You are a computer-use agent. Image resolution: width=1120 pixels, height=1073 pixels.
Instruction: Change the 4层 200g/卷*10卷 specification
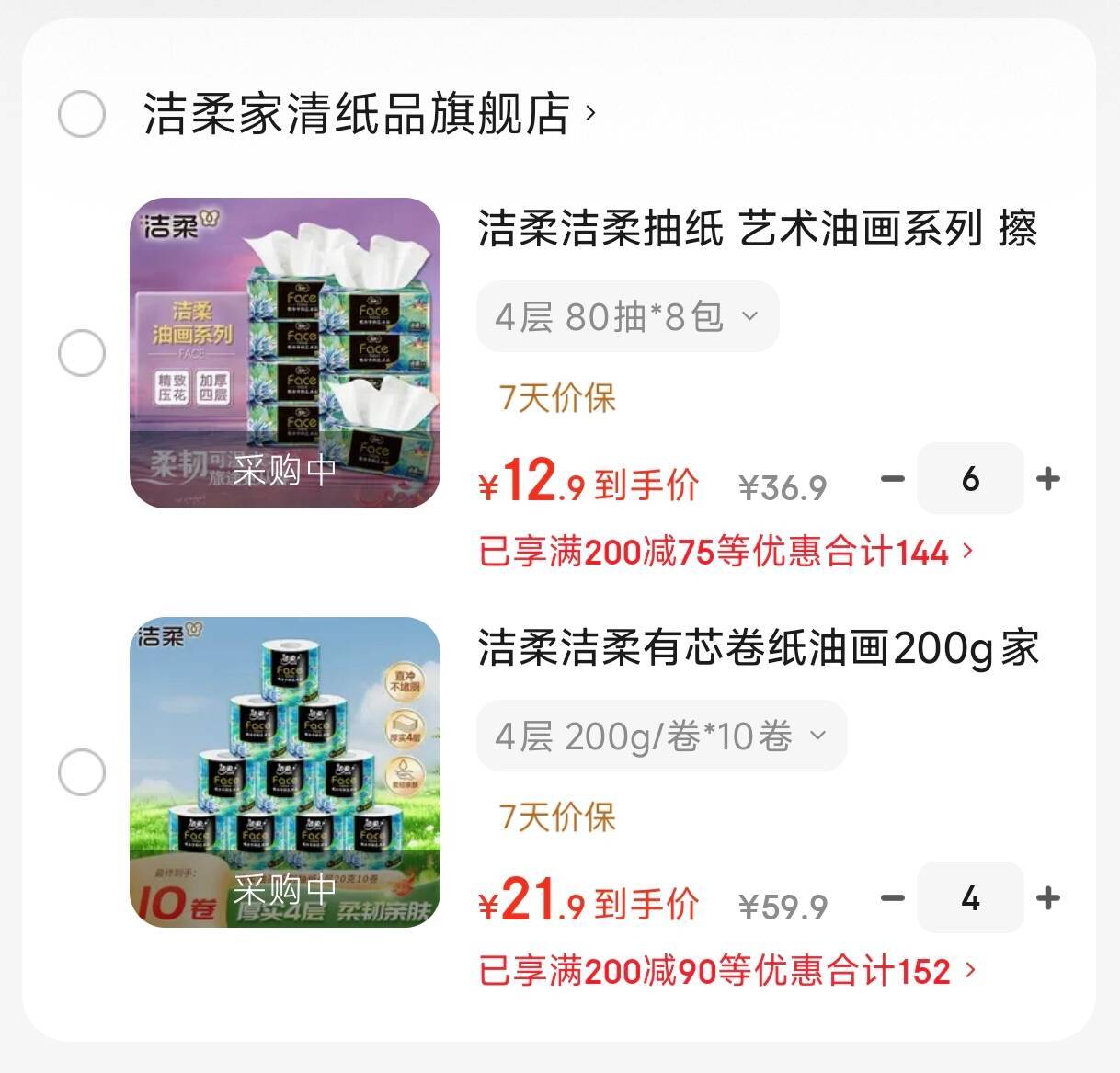(x=660, y=736)
